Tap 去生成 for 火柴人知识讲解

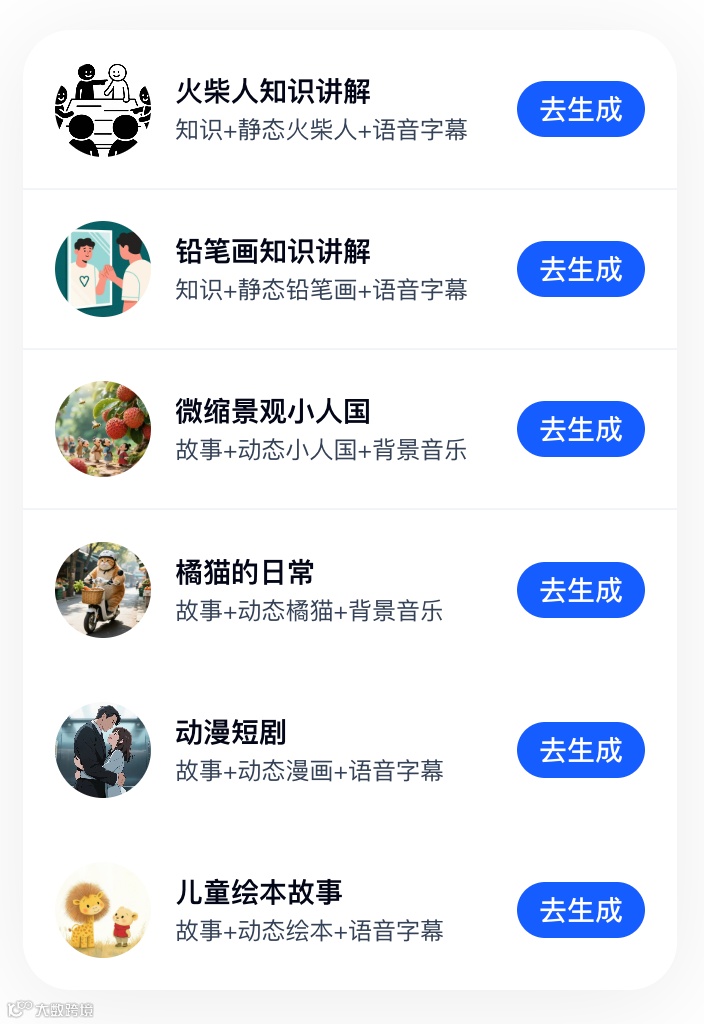pyautogui.click(x=581, y=109)
